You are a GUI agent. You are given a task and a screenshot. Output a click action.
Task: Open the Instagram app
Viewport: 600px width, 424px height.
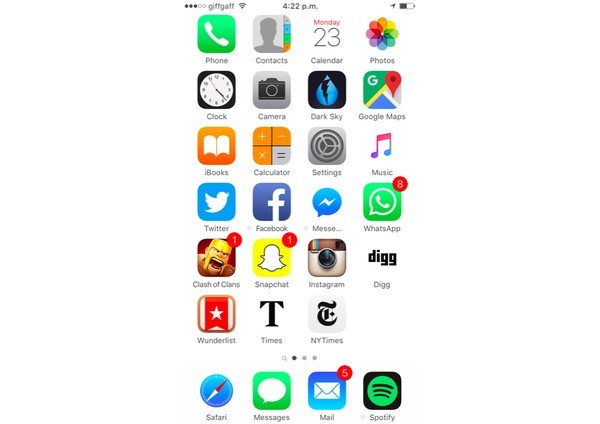click(x=326, y=259)
